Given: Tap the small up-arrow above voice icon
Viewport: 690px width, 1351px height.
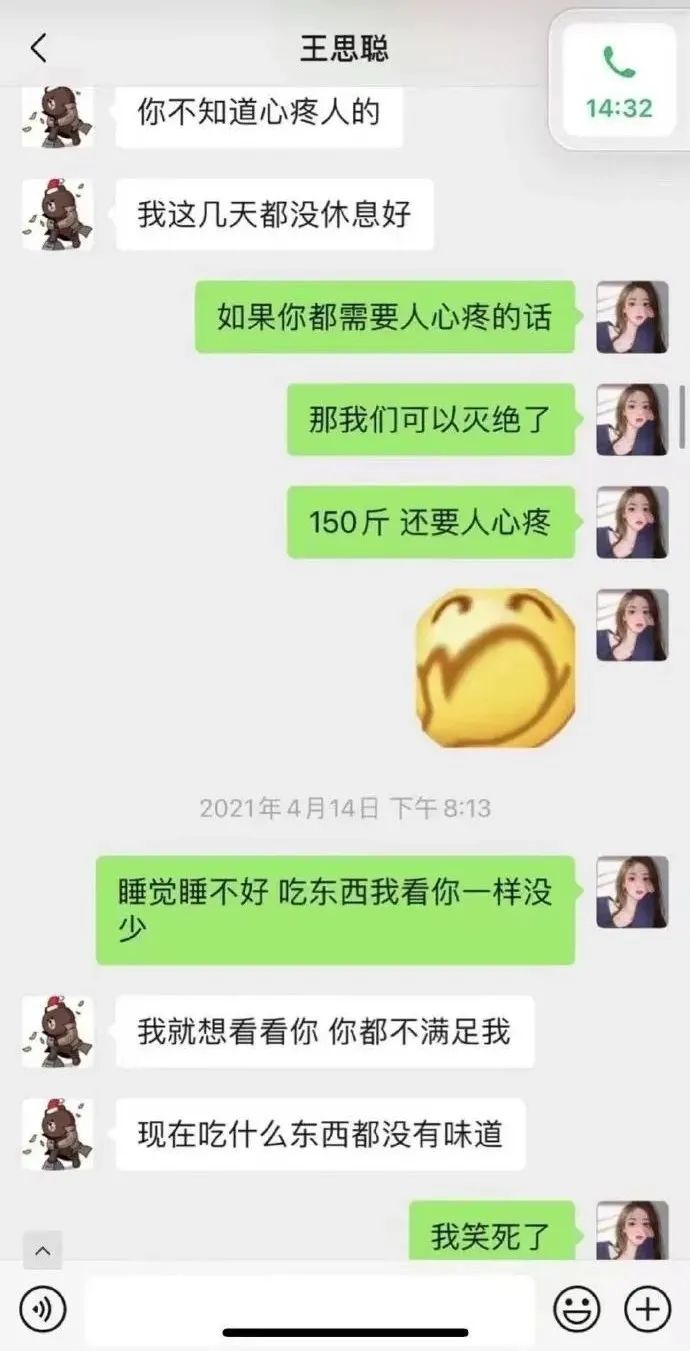Looking at the screenshot, I should (42, 1250).
